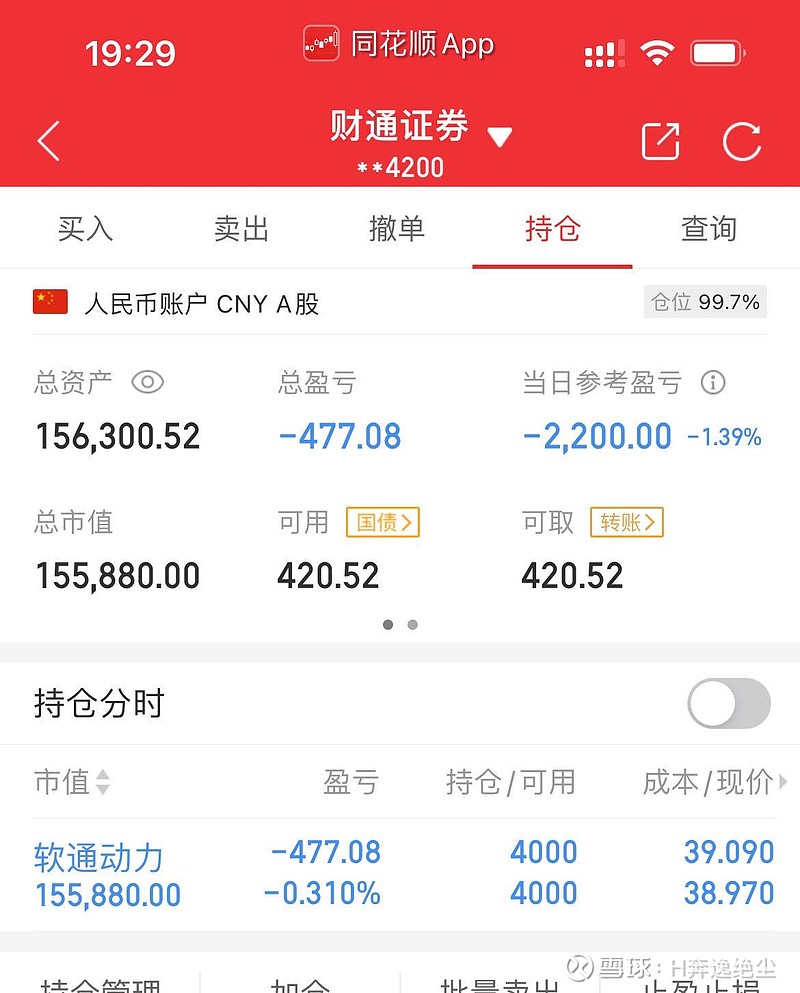Tap the info icon beside 当日参考盈亏
The width and height of the screenshot is (800, 993).
point(714,383)
